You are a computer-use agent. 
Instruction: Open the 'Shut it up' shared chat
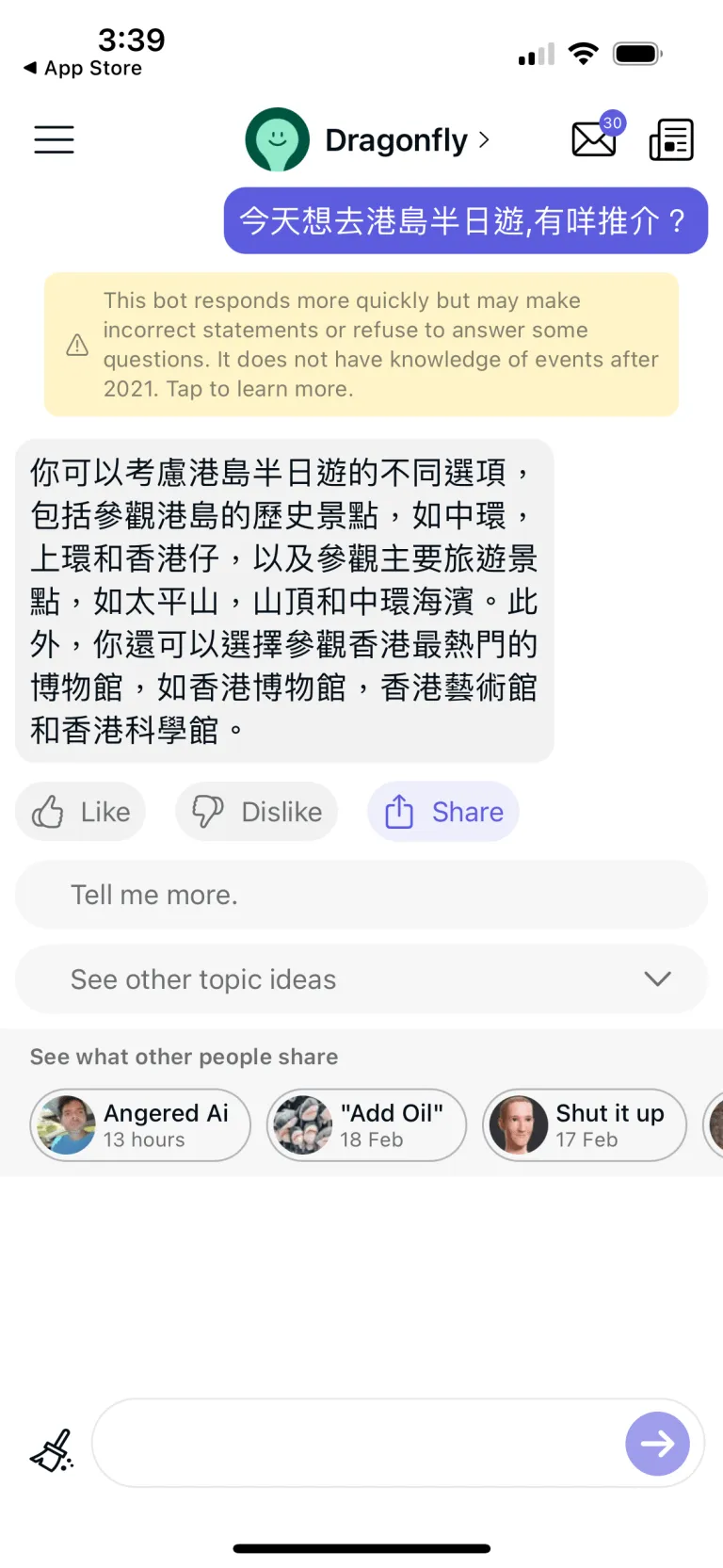[x=585, y=1125]
